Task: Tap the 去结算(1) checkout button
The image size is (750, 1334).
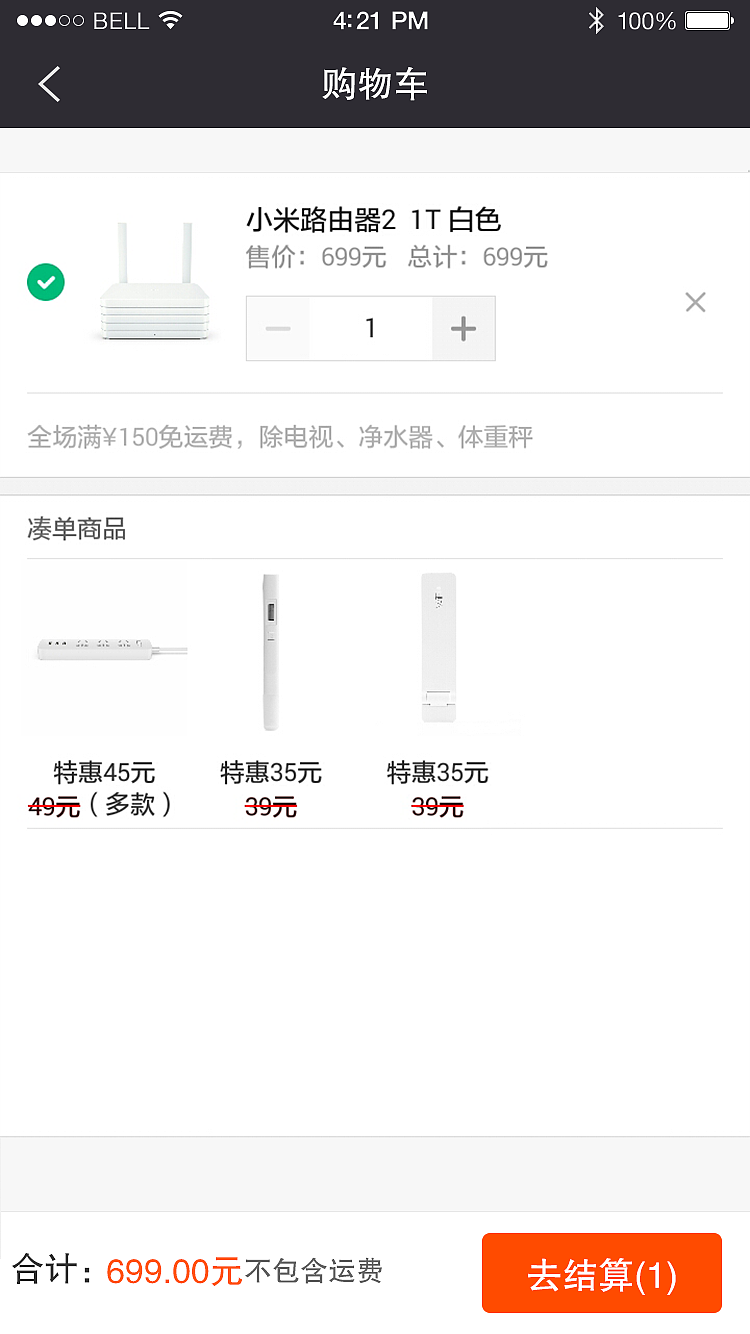Action: coord(601,1273)
